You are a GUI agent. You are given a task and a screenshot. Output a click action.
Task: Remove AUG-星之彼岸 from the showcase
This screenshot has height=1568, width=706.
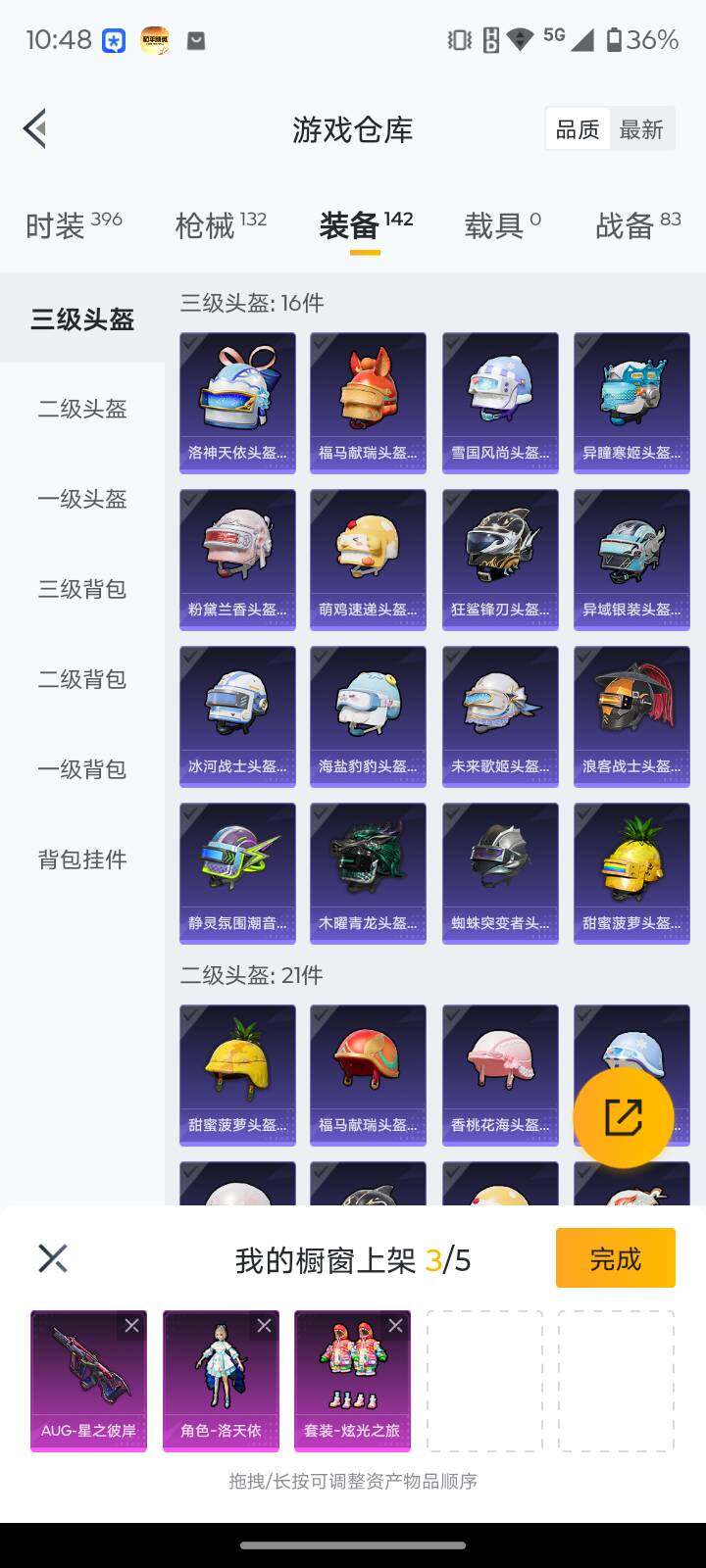[x=134, y=1325]
